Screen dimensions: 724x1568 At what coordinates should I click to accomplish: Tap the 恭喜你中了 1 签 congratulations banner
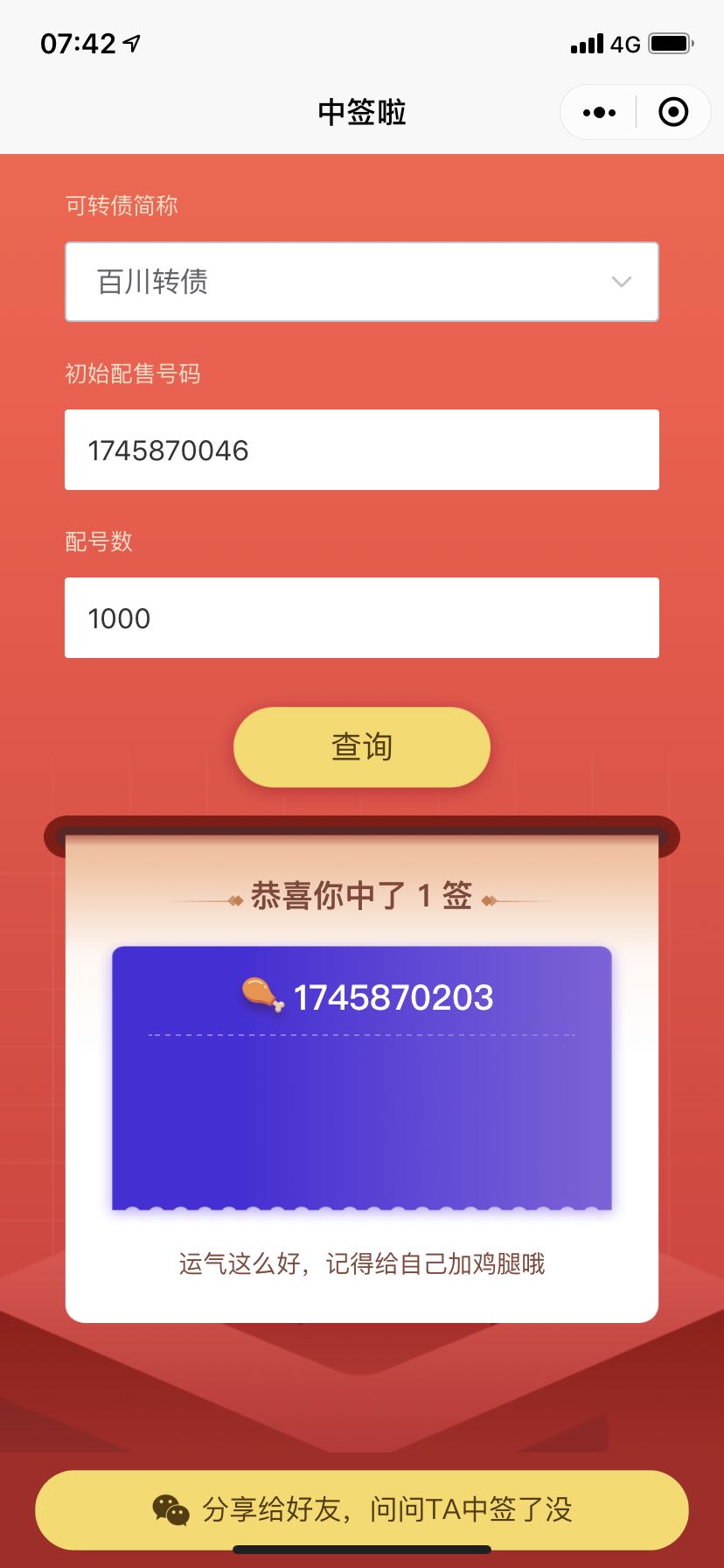361,896
